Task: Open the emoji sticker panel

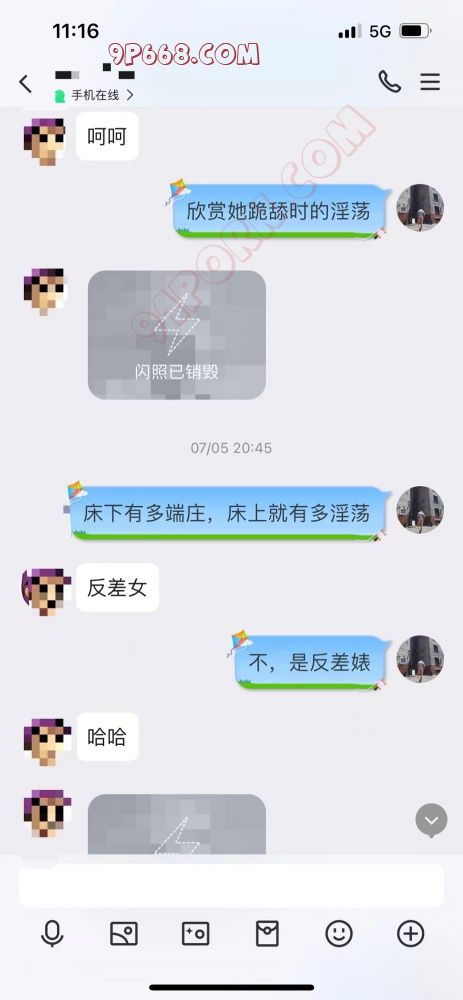Action: pyautogui.click(x=339, y=934)
